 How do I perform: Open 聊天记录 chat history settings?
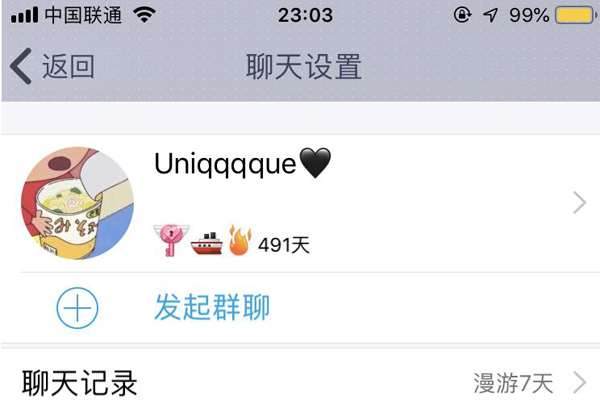click(x=300, y=381)
